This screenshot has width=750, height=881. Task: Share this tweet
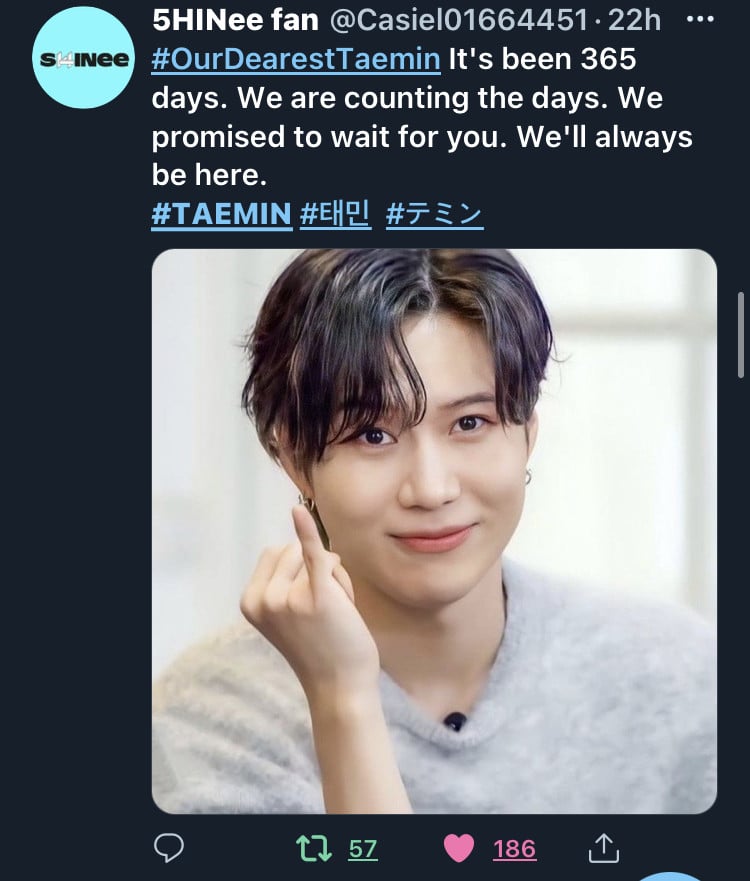(x=602, y=848)
